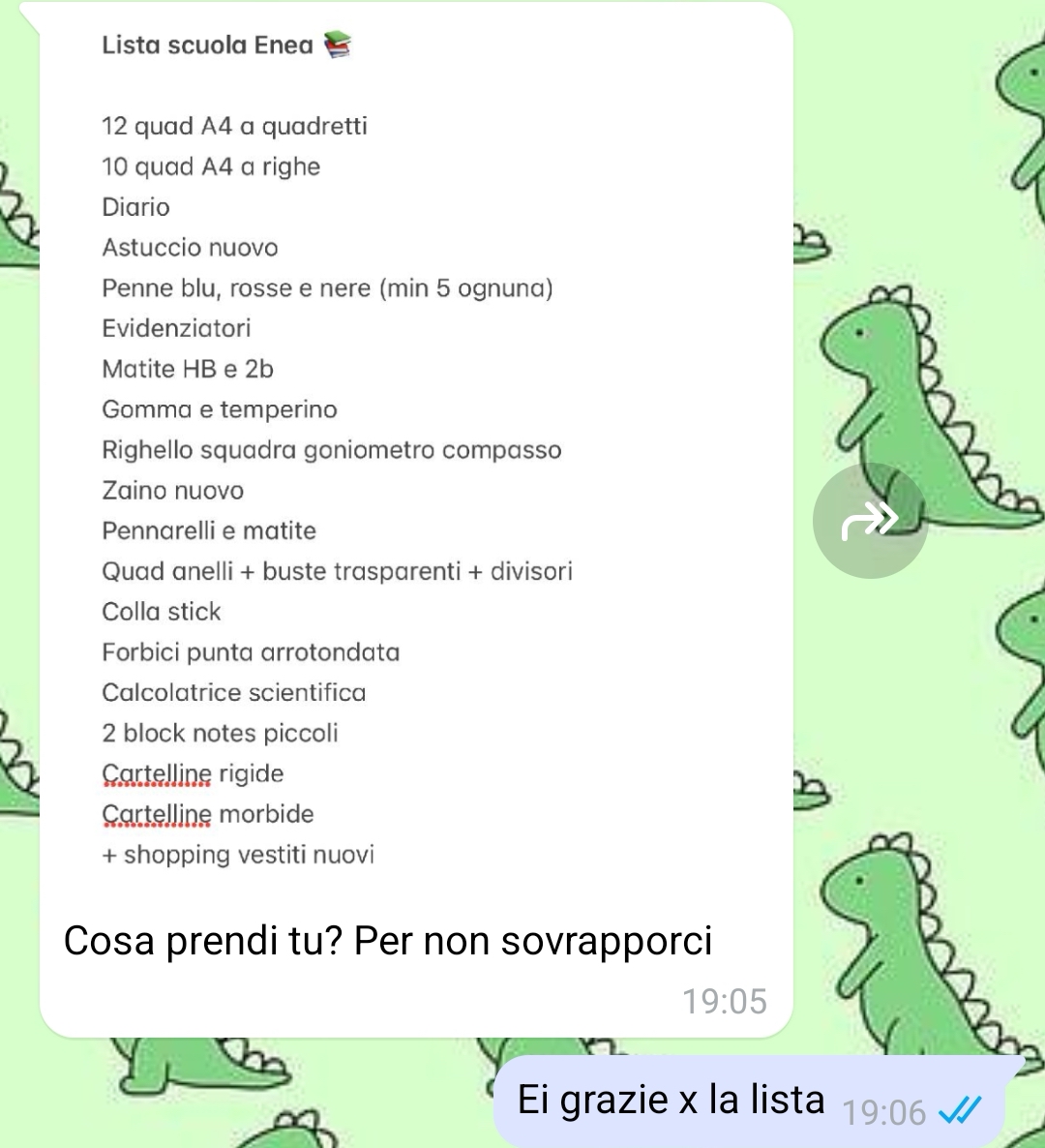Tap the forward arrow beside the list message
This screenshot has width=1045, height=1148.
(x=870, y=521)
